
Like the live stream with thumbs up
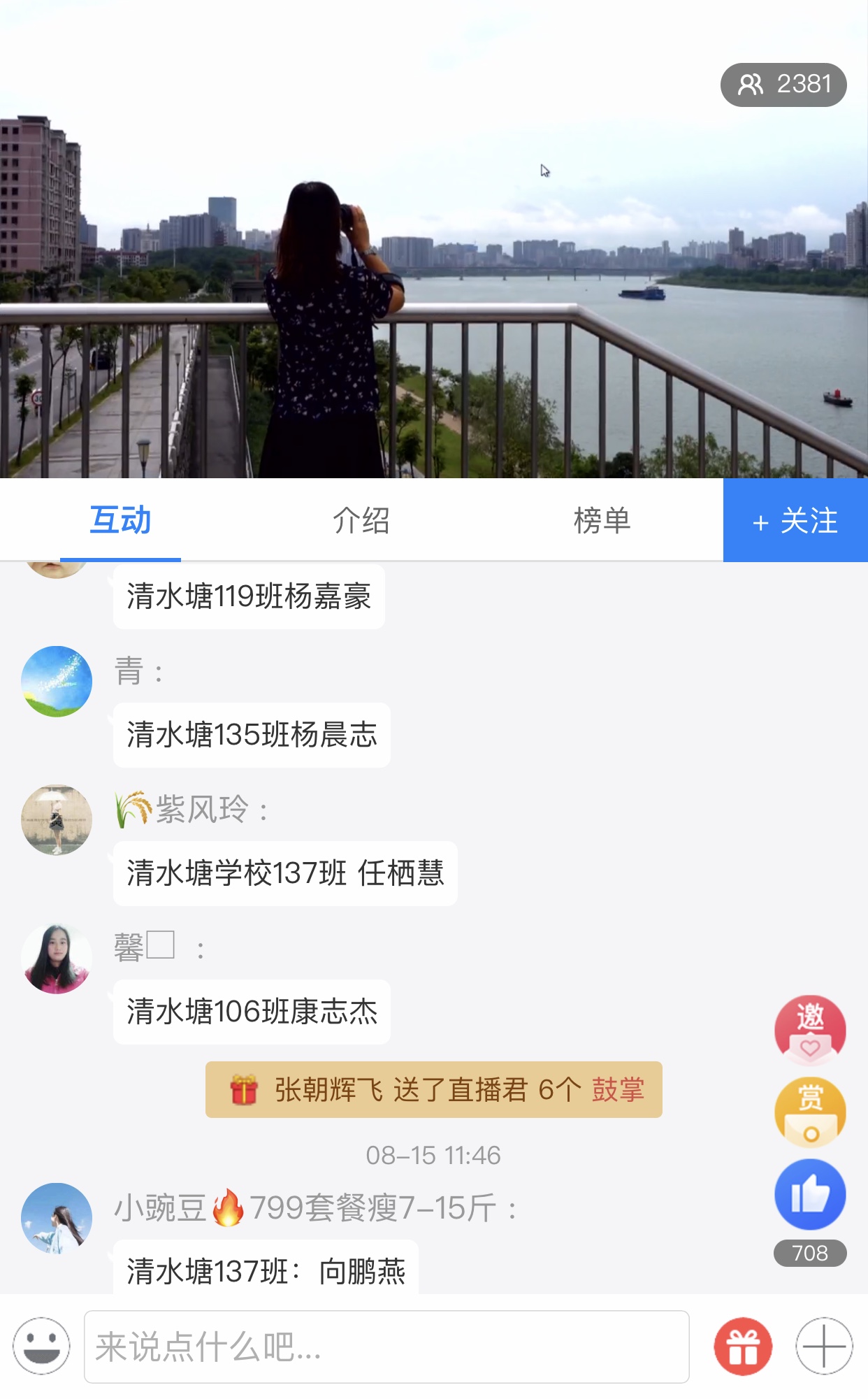click(810, 1194)
